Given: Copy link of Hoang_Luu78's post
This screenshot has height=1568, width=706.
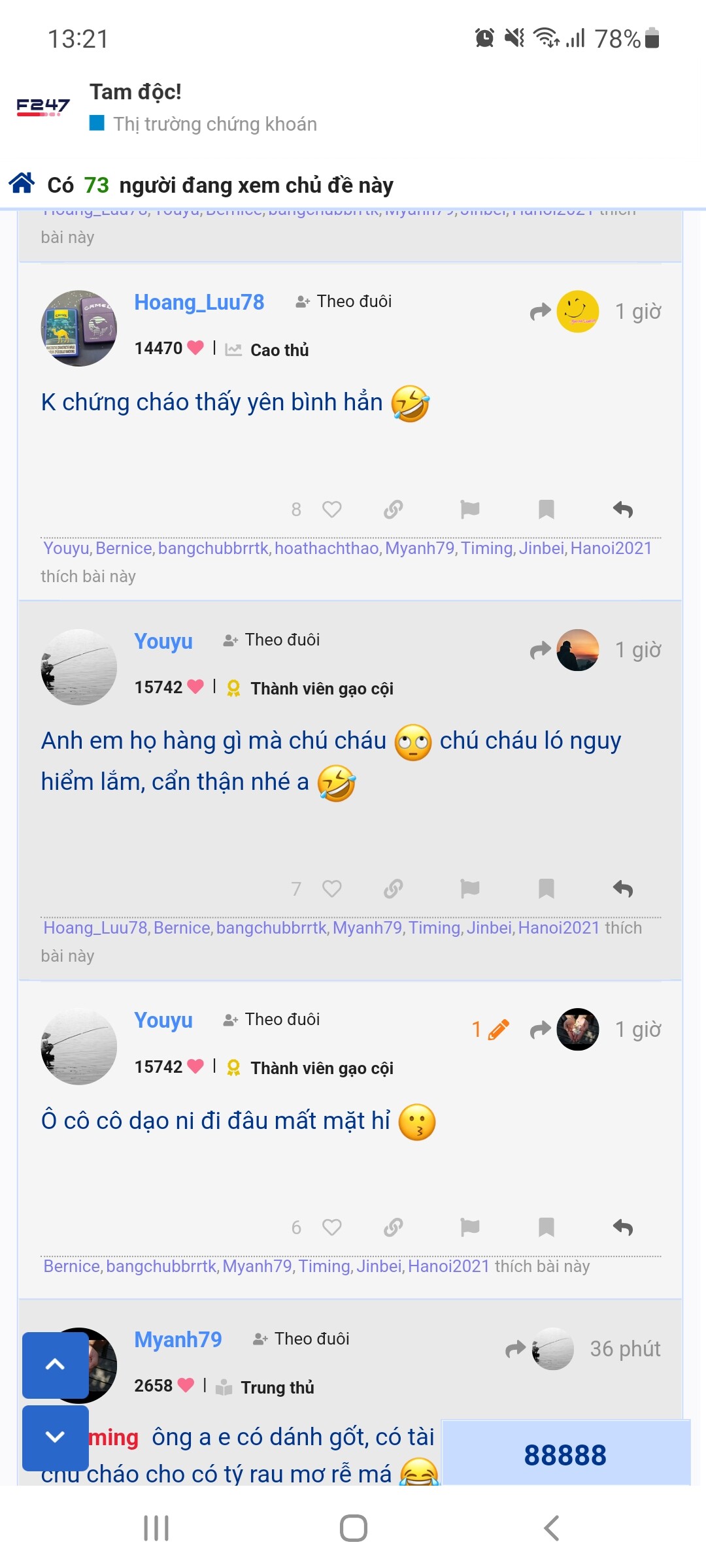Looking at the screenshot, I should (393, 509).
